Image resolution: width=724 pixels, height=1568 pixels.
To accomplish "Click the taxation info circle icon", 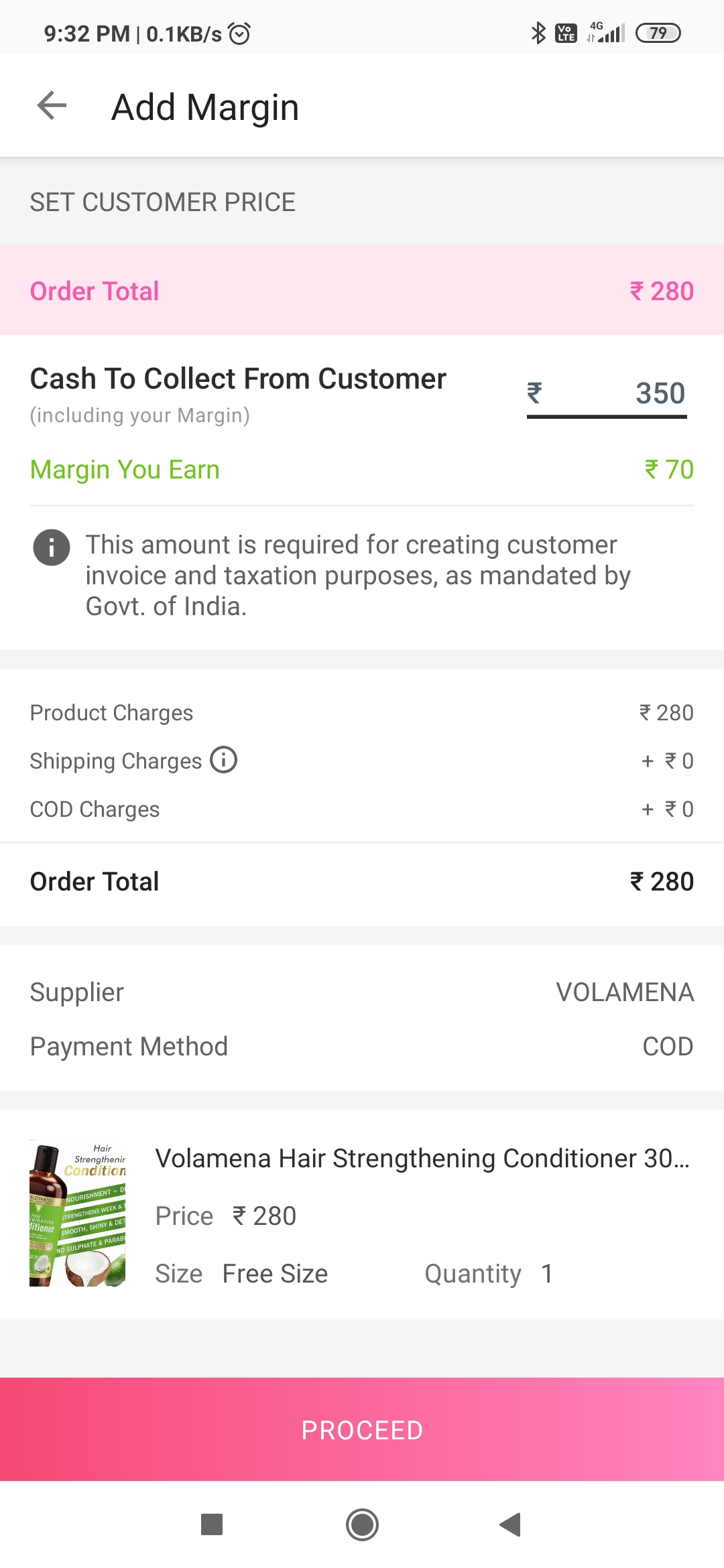I will point(52,547).
